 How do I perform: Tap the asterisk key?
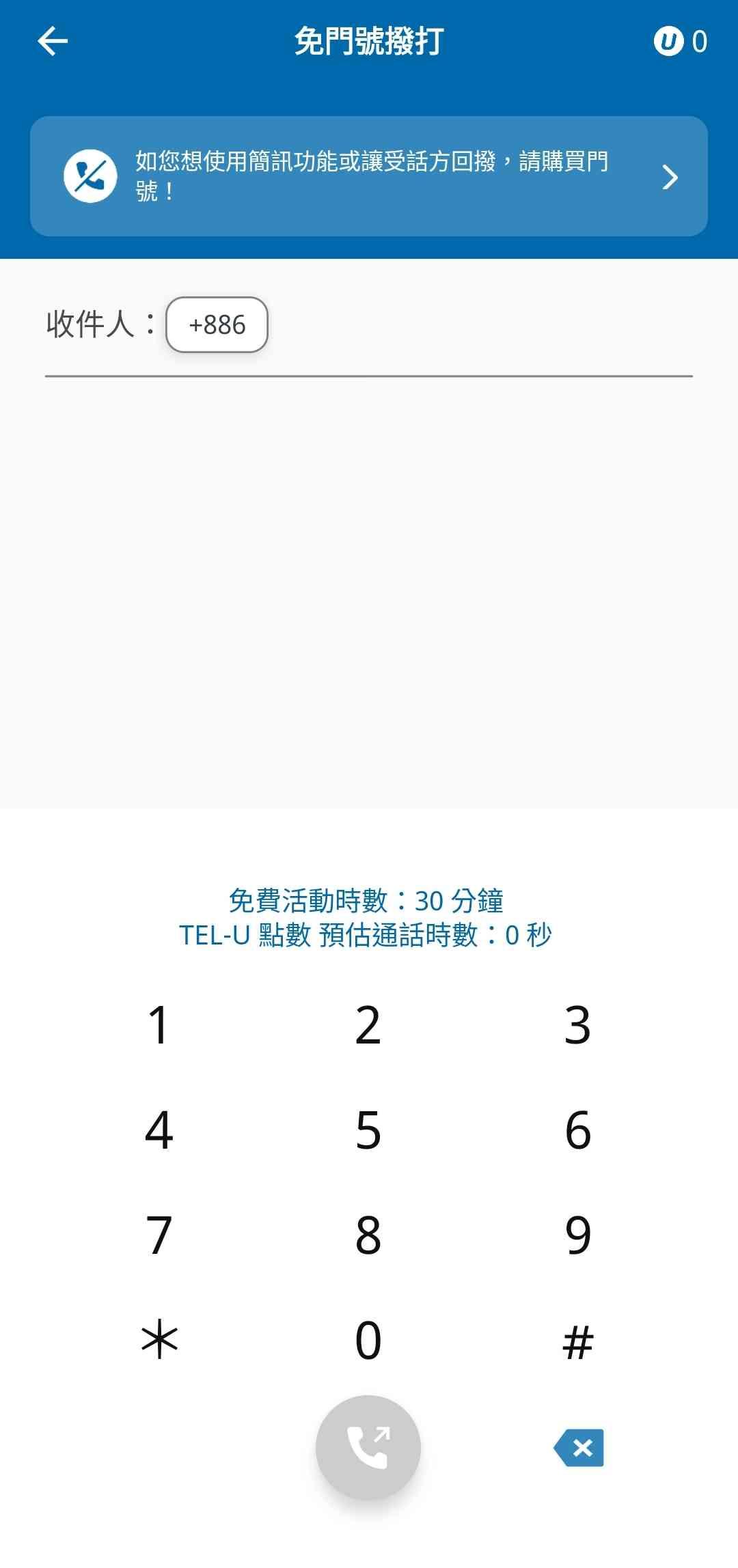click(x=159, y=1340)
